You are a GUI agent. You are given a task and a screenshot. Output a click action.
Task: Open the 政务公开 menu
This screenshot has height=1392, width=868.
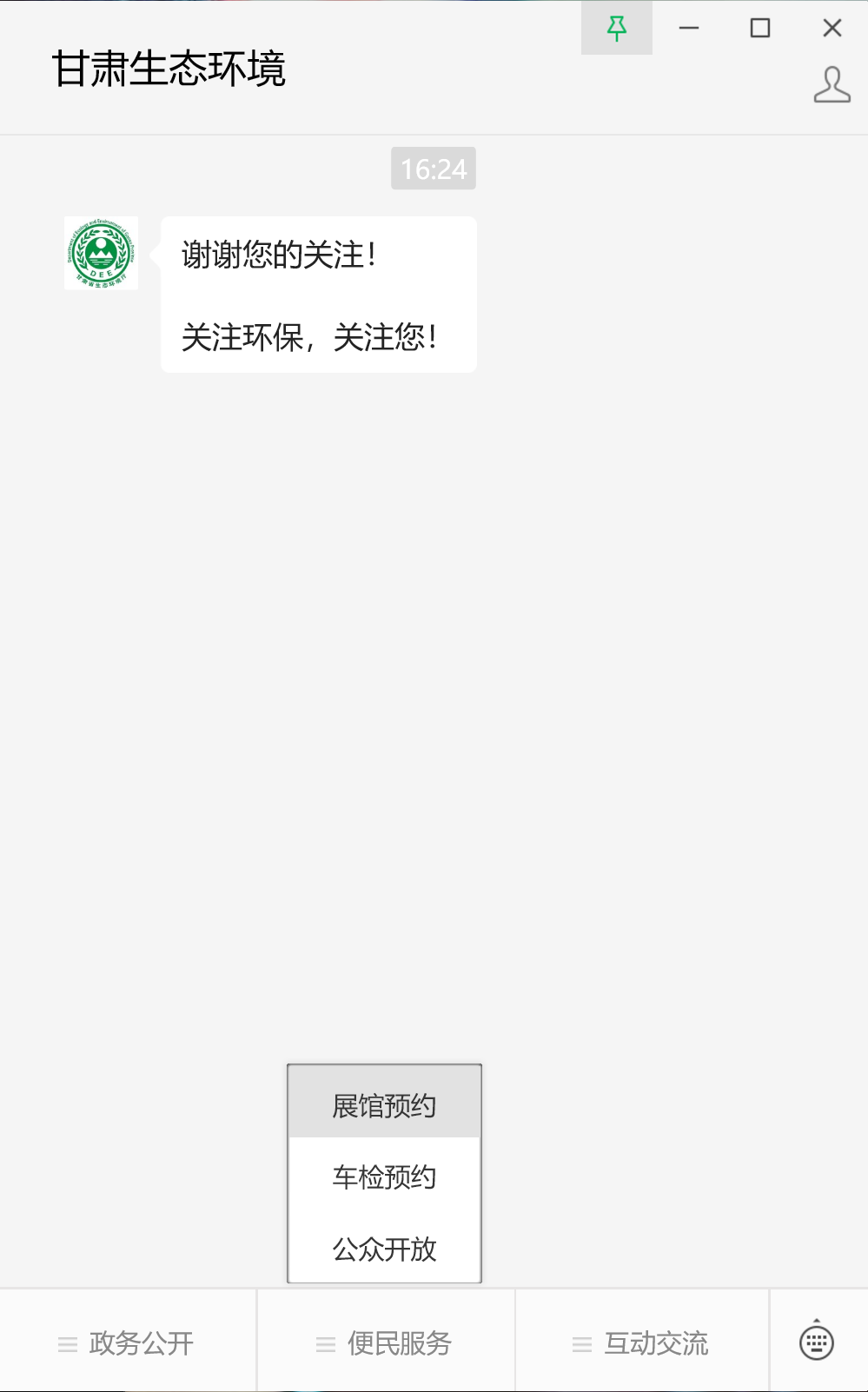(127, 1343)
